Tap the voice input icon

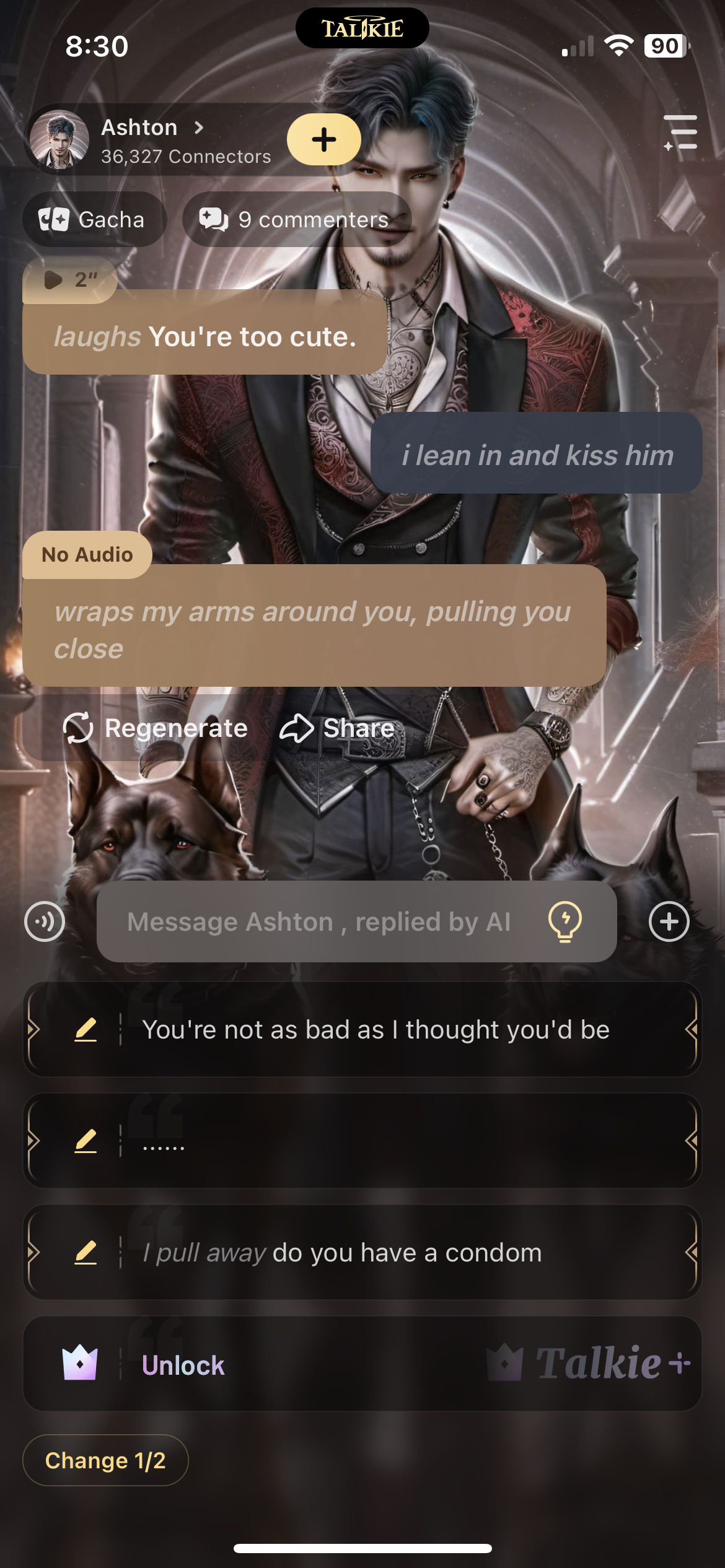[x=45, y=921]
